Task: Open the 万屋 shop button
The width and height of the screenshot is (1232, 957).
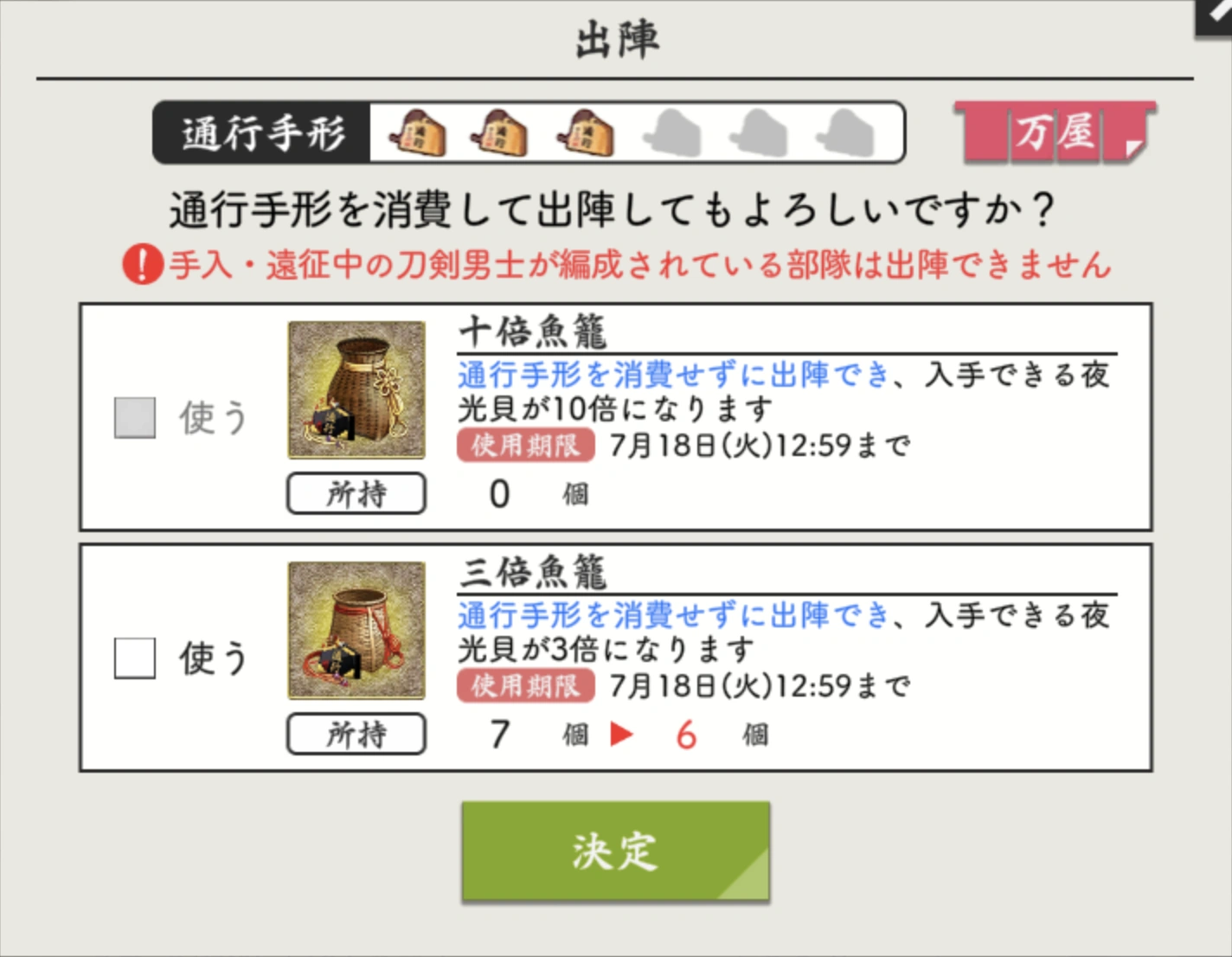Action: point(1055,132)
